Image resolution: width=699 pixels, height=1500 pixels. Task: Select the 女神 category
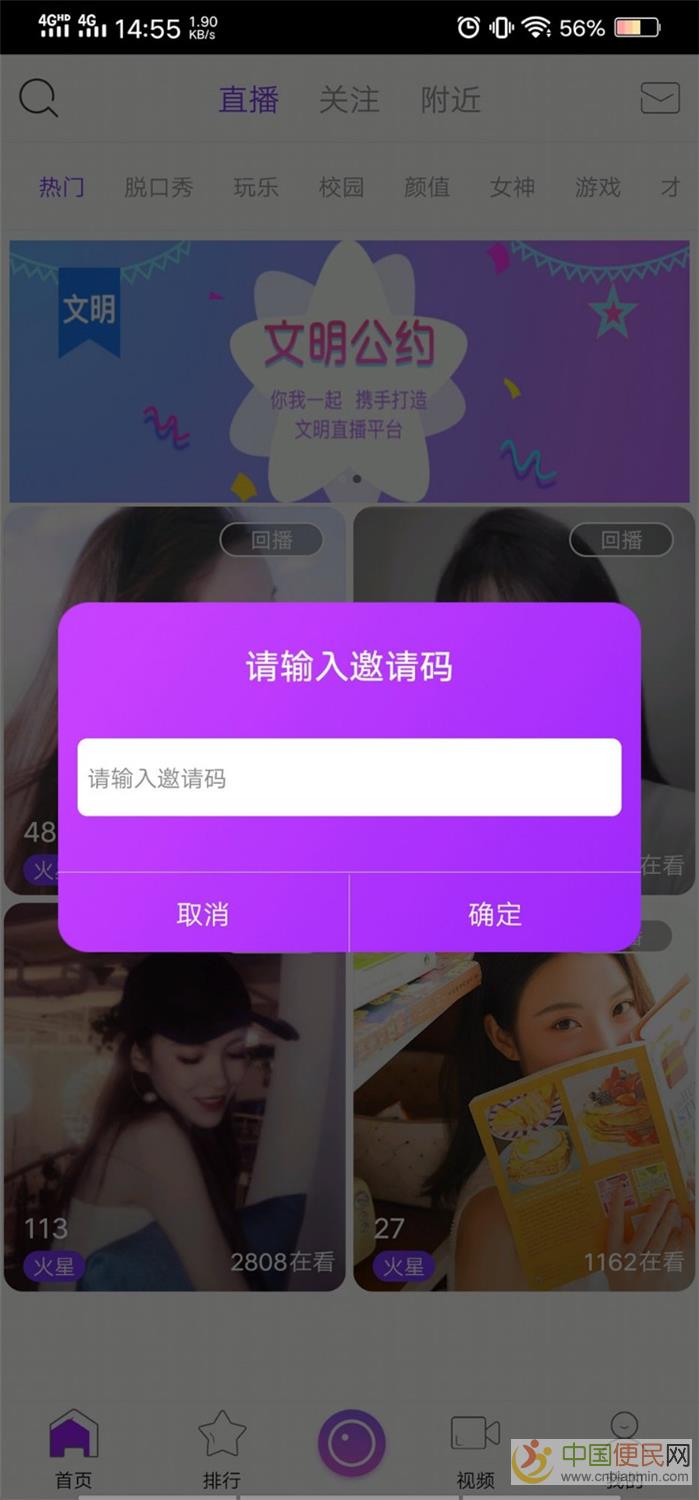[x=512, y=187]
